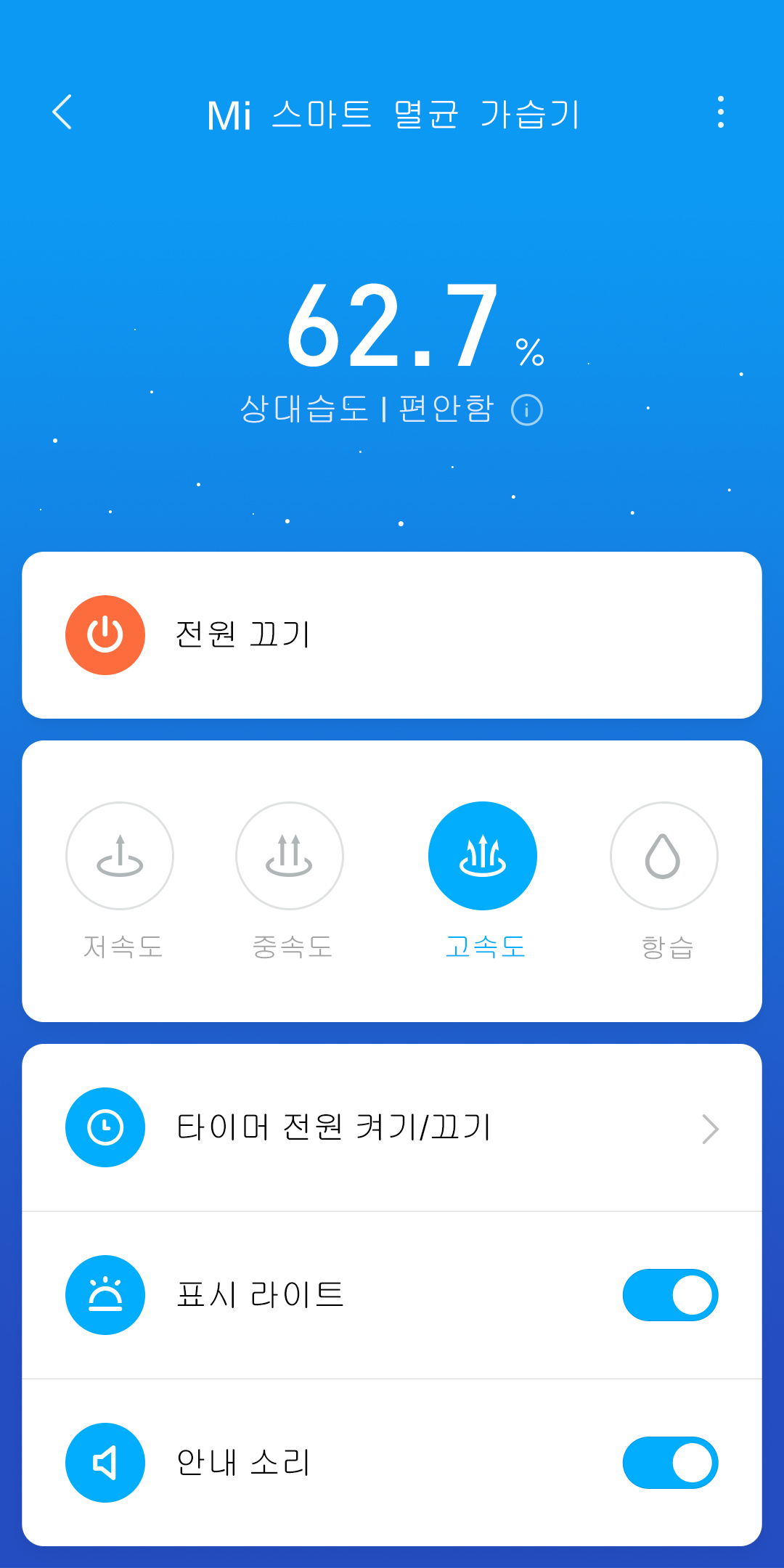Disable the 안내 소리 toggle
The width and height of the screenshot is (784, 1568).
(671, 1463)
